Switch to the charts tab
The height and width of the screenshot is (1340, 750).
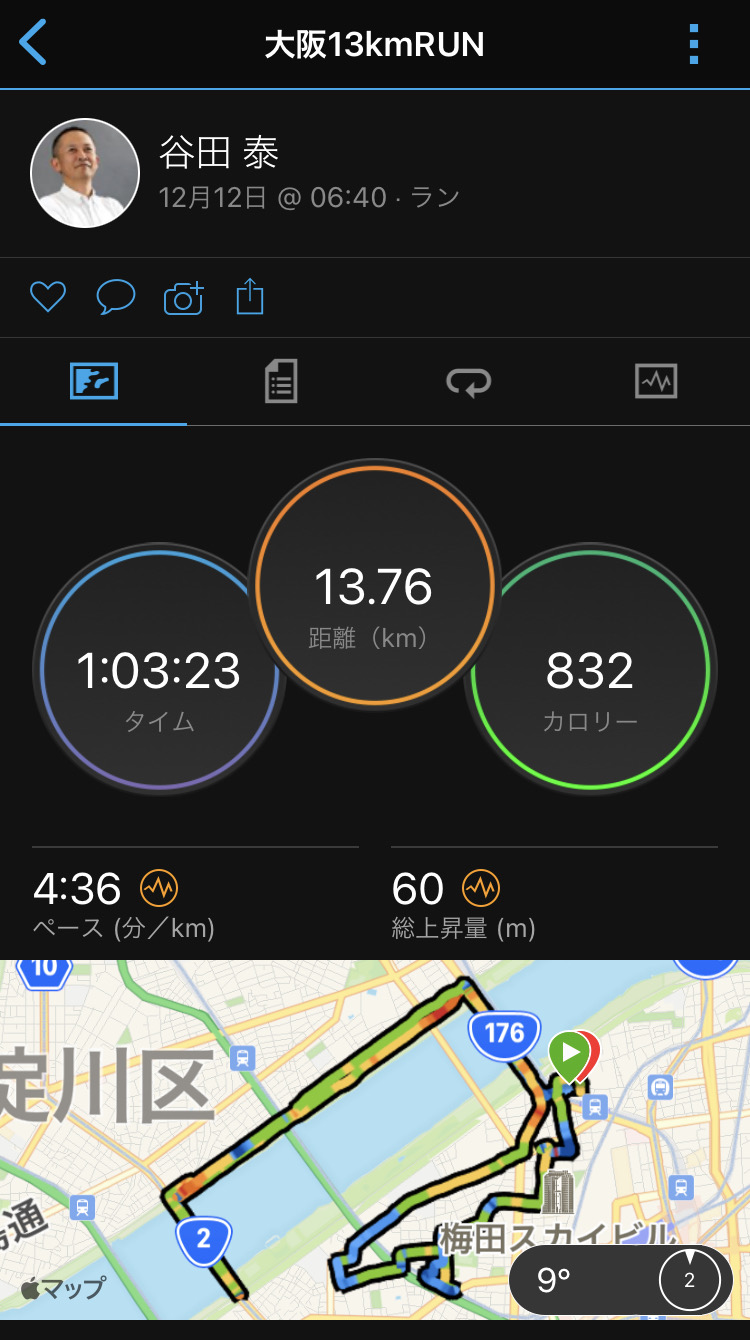tap(656, 381)
